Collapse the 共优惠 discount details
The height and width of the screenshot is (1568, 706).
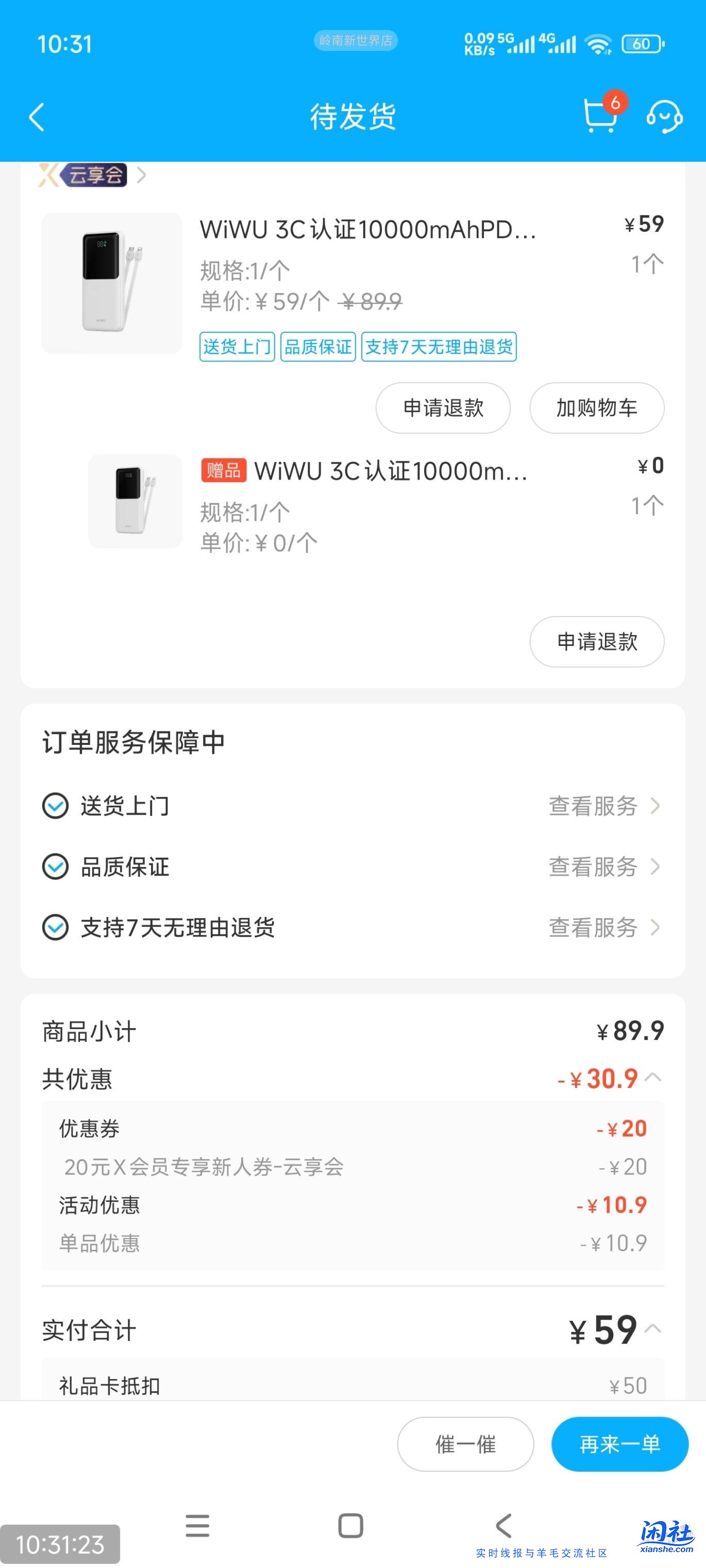(x=653, y=1078)
